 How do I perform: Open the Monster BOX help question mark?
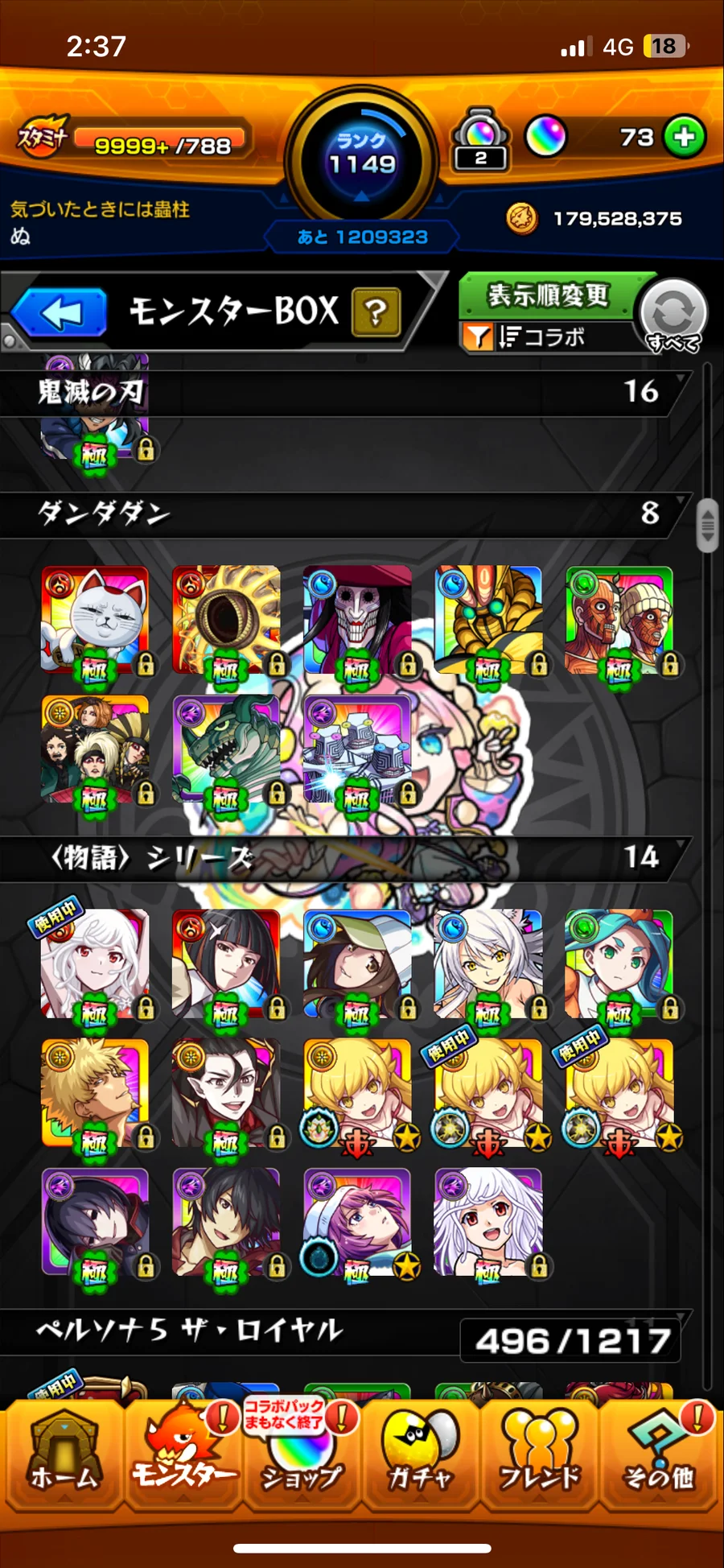coord(375,312)
